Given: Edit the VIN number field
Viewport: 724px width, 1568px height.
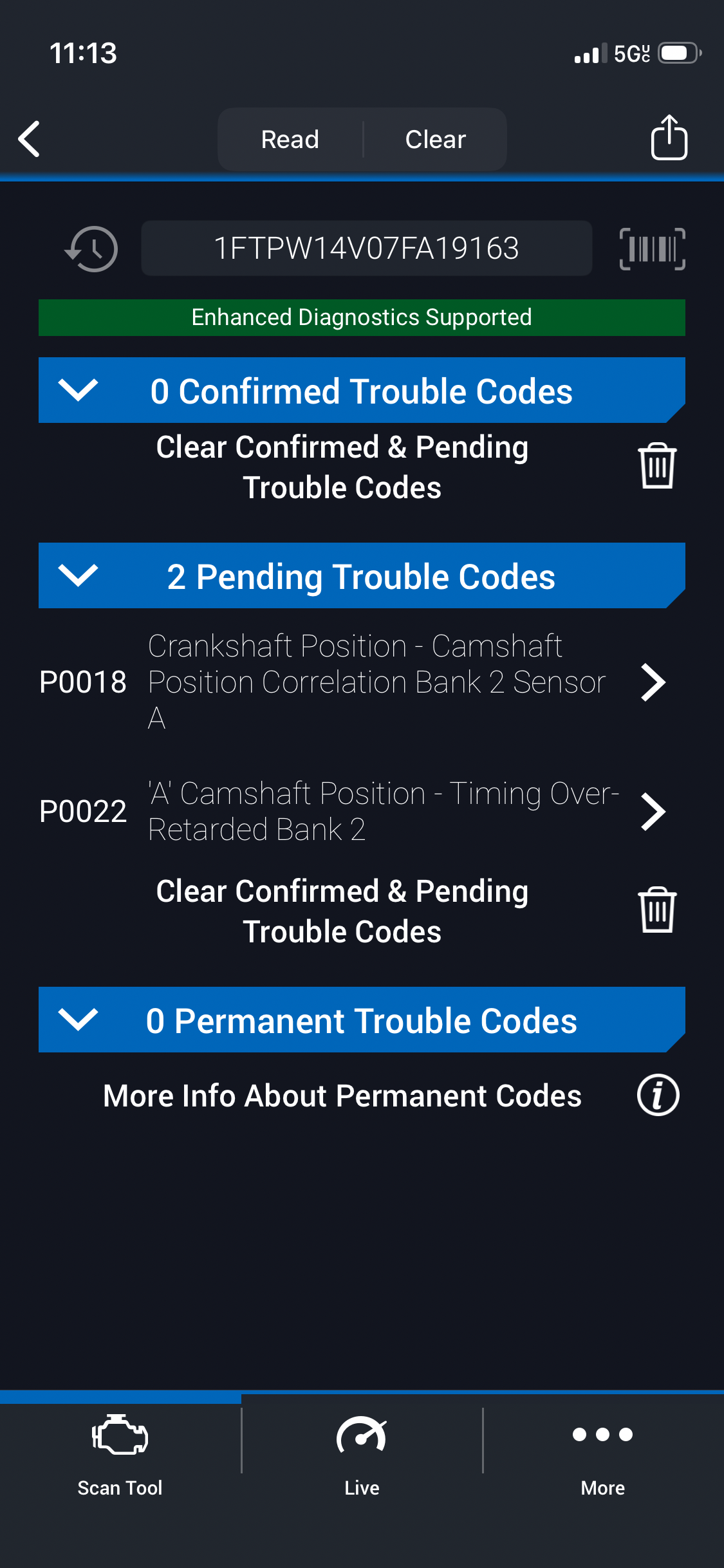Looking at the screenshot, I should click(x=366, y=248).
